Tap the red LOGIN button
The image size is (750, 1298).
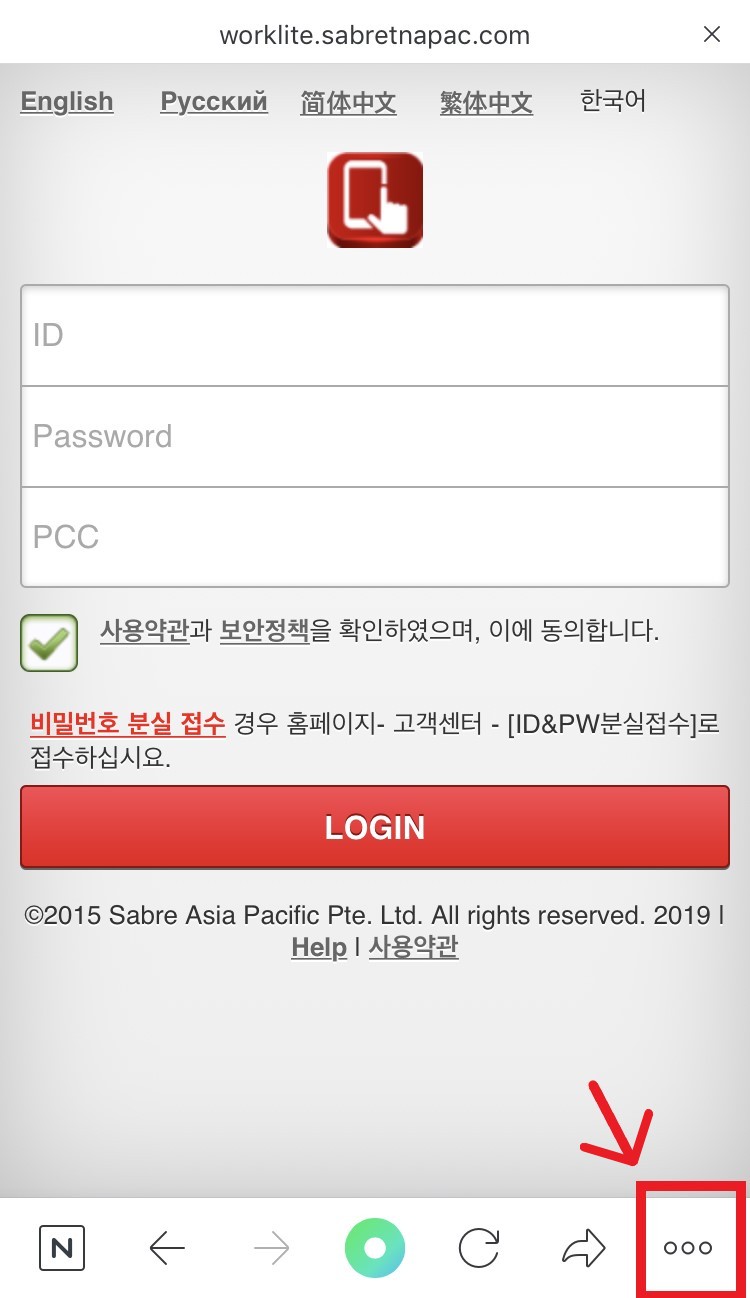coord(375,827)
